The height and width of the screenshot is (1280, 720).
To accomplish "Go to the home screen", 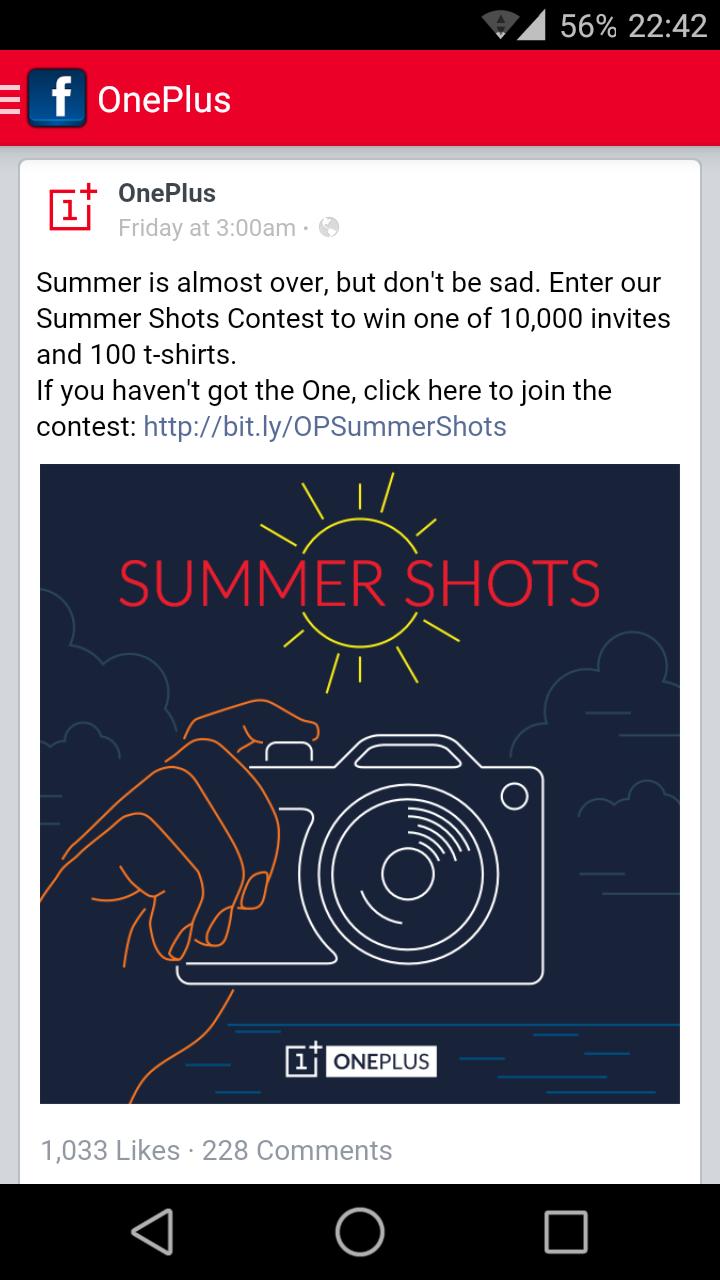I will (x=360, y=1231).
